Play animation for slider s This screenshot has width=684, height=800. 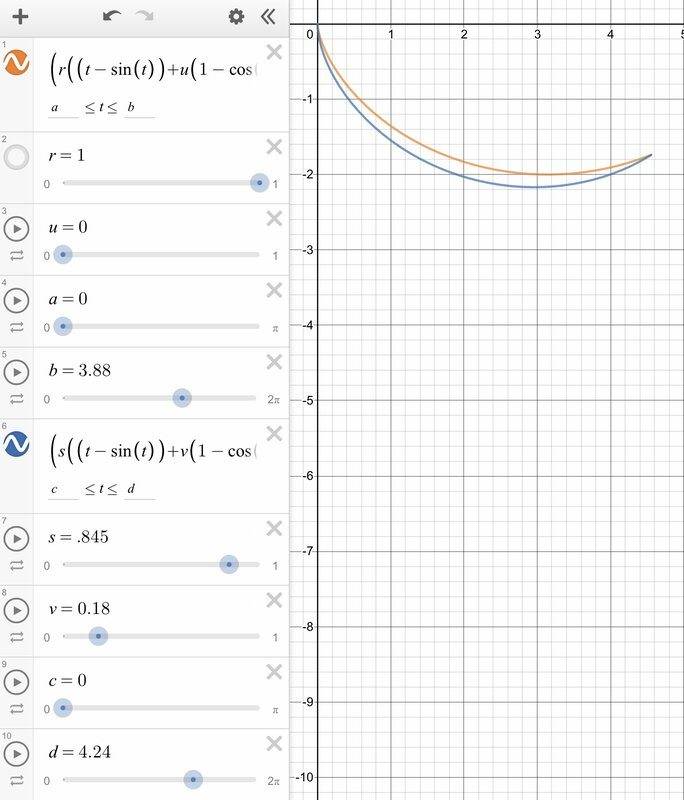17,538
